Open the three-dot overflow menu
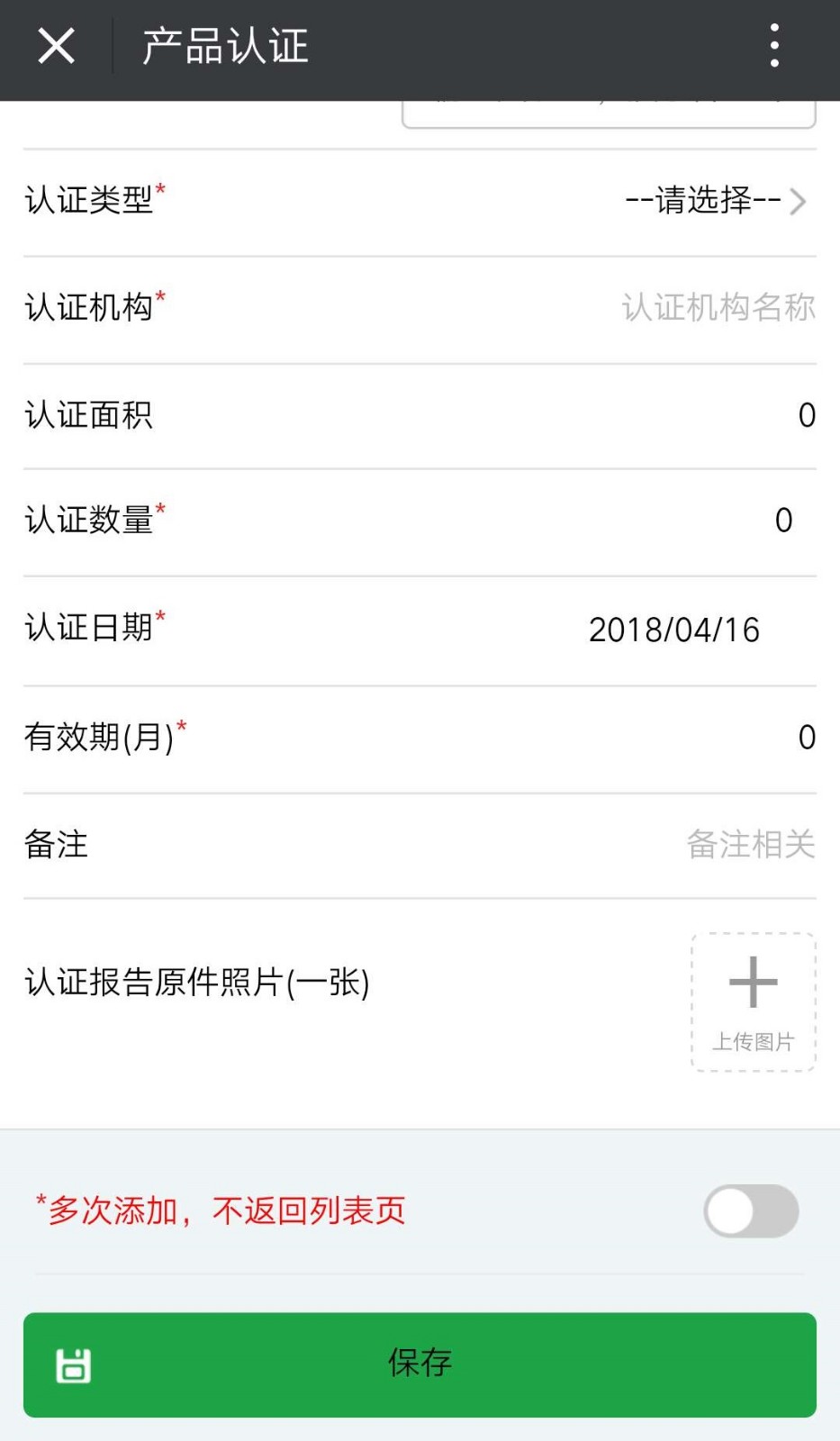 coord(774,46)
